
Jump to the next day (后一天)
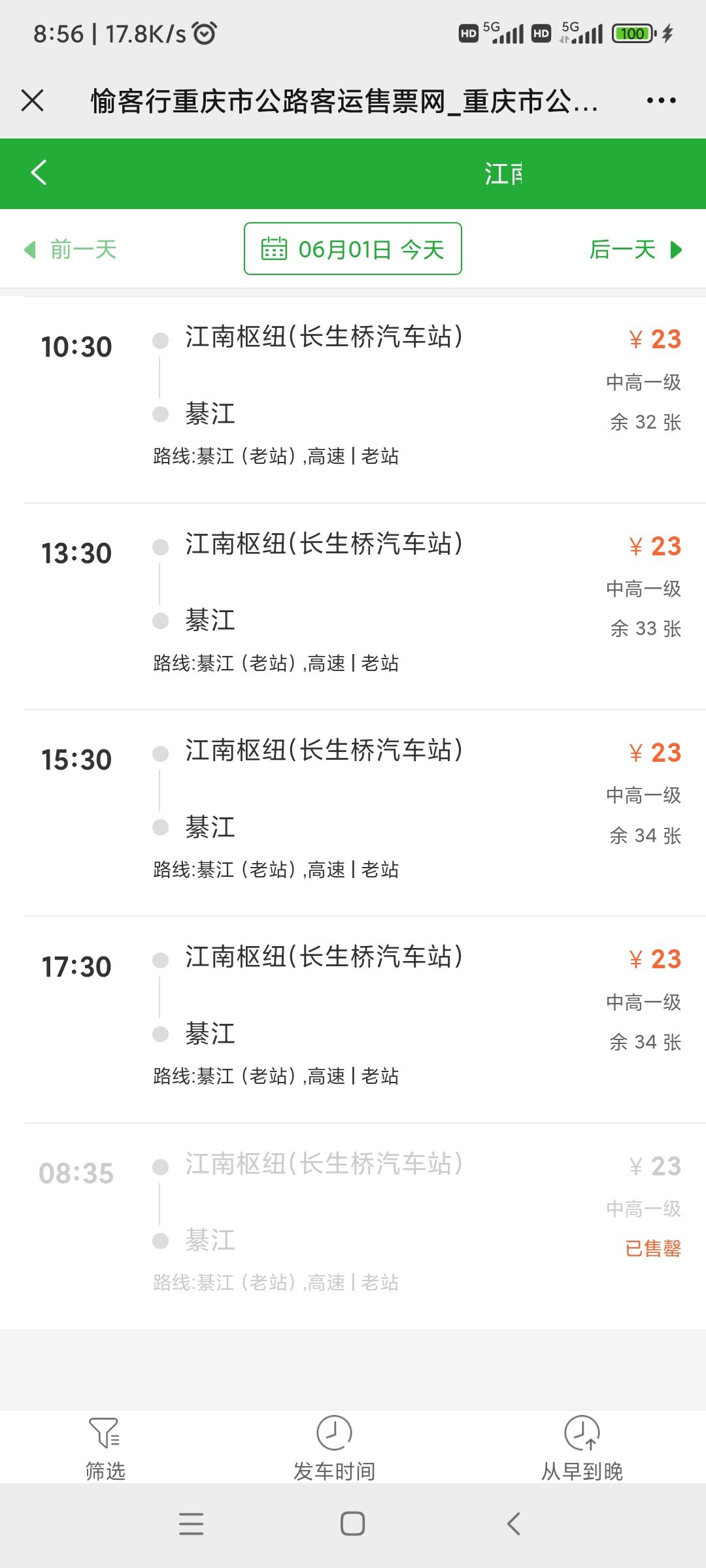[x=636, y=250]
